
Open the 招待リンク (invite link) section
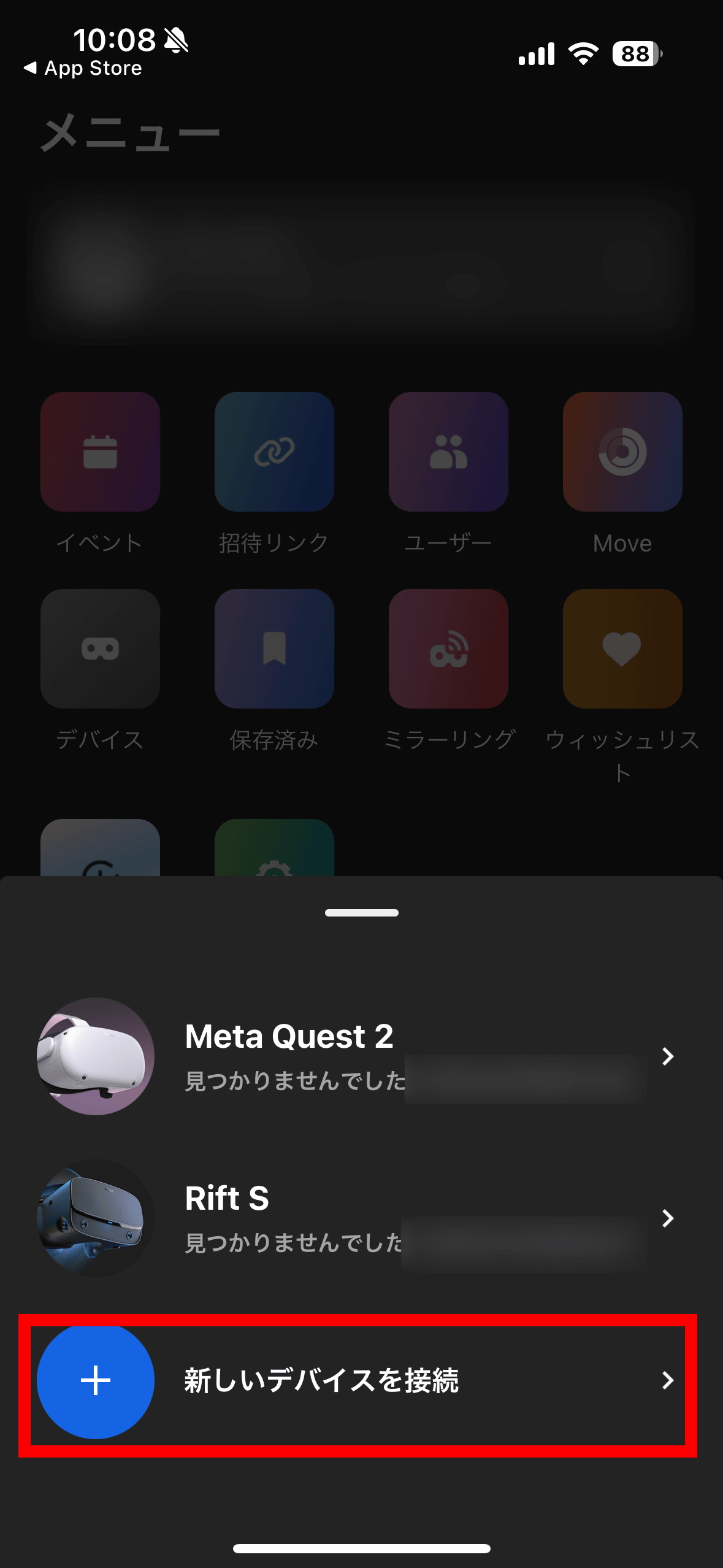274,452
